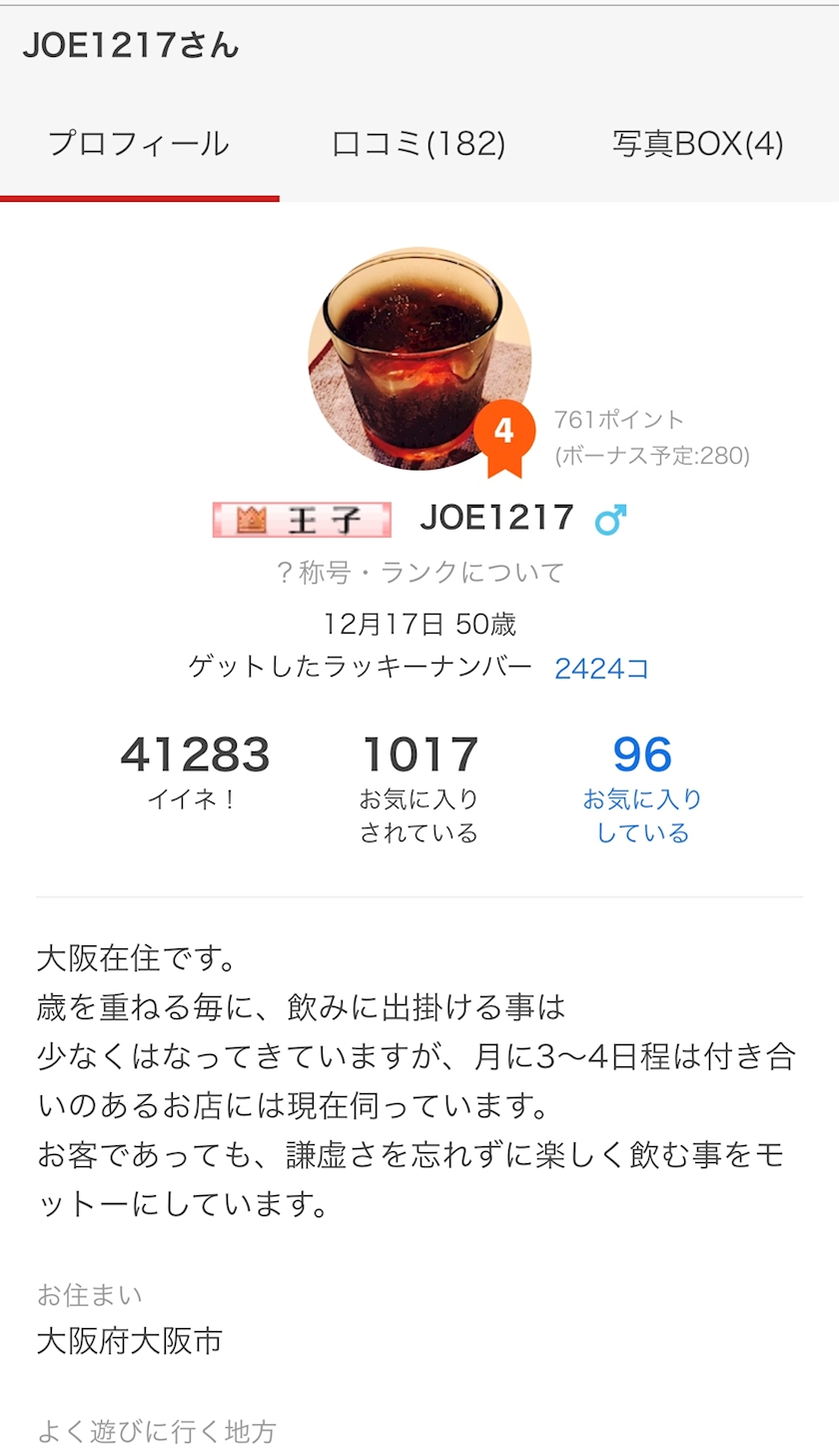The width and height of the screenshot is (839, 1456).
Task: Tap JOE1217's profile picture
Action: click(419, 359)
